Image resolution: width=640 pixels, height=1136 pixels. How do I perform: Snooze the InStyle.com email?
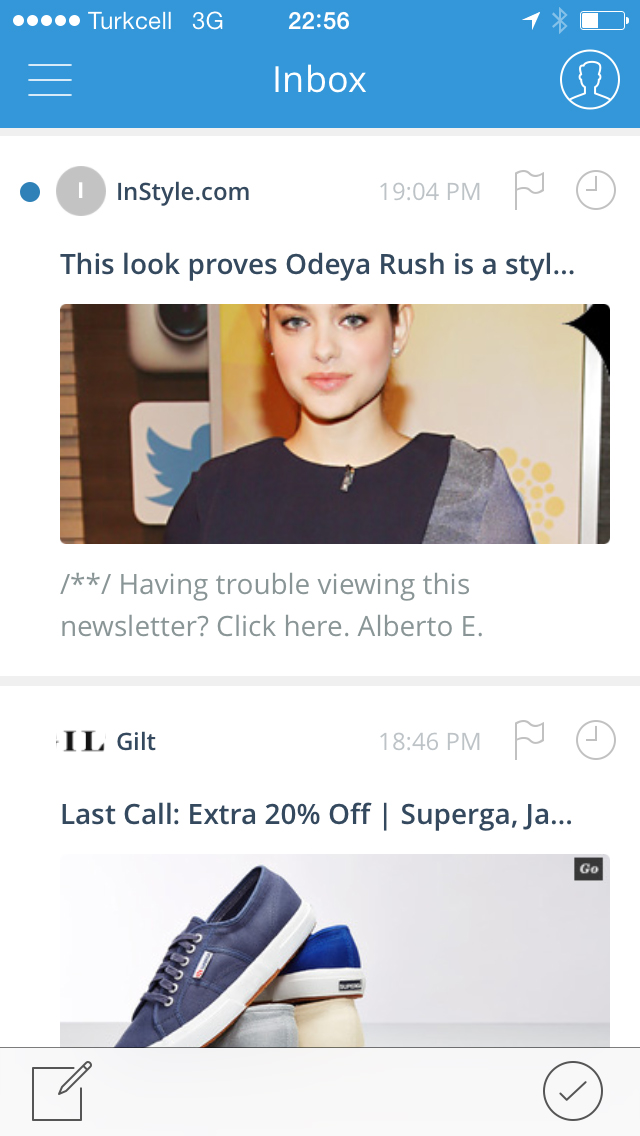click(x=596, y=190)
